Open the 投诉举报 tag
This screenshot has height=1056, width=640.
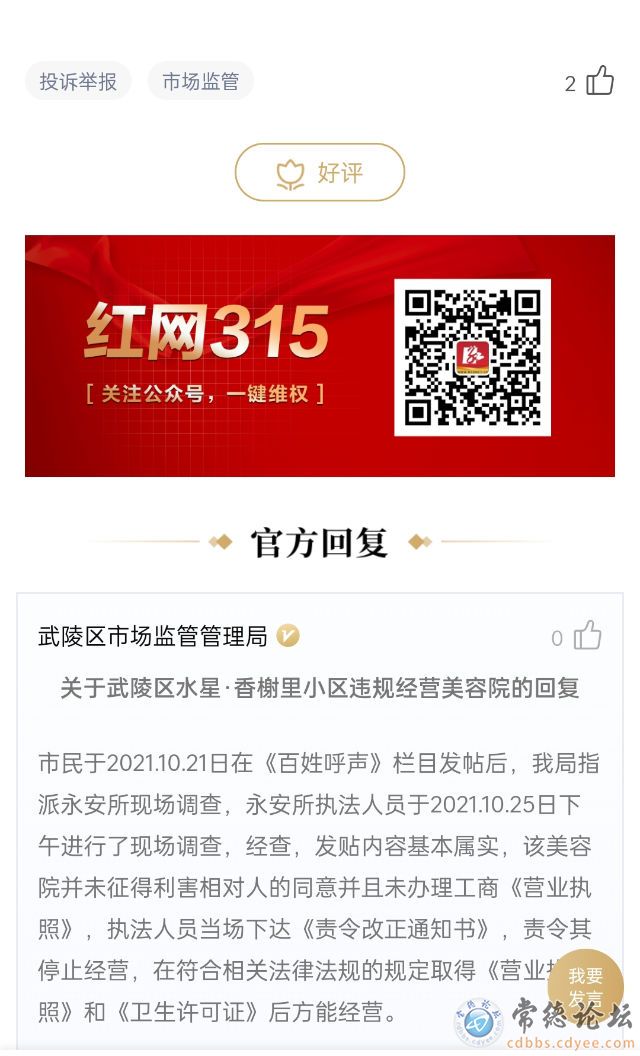pyautogui.click(x=78, y=82)
